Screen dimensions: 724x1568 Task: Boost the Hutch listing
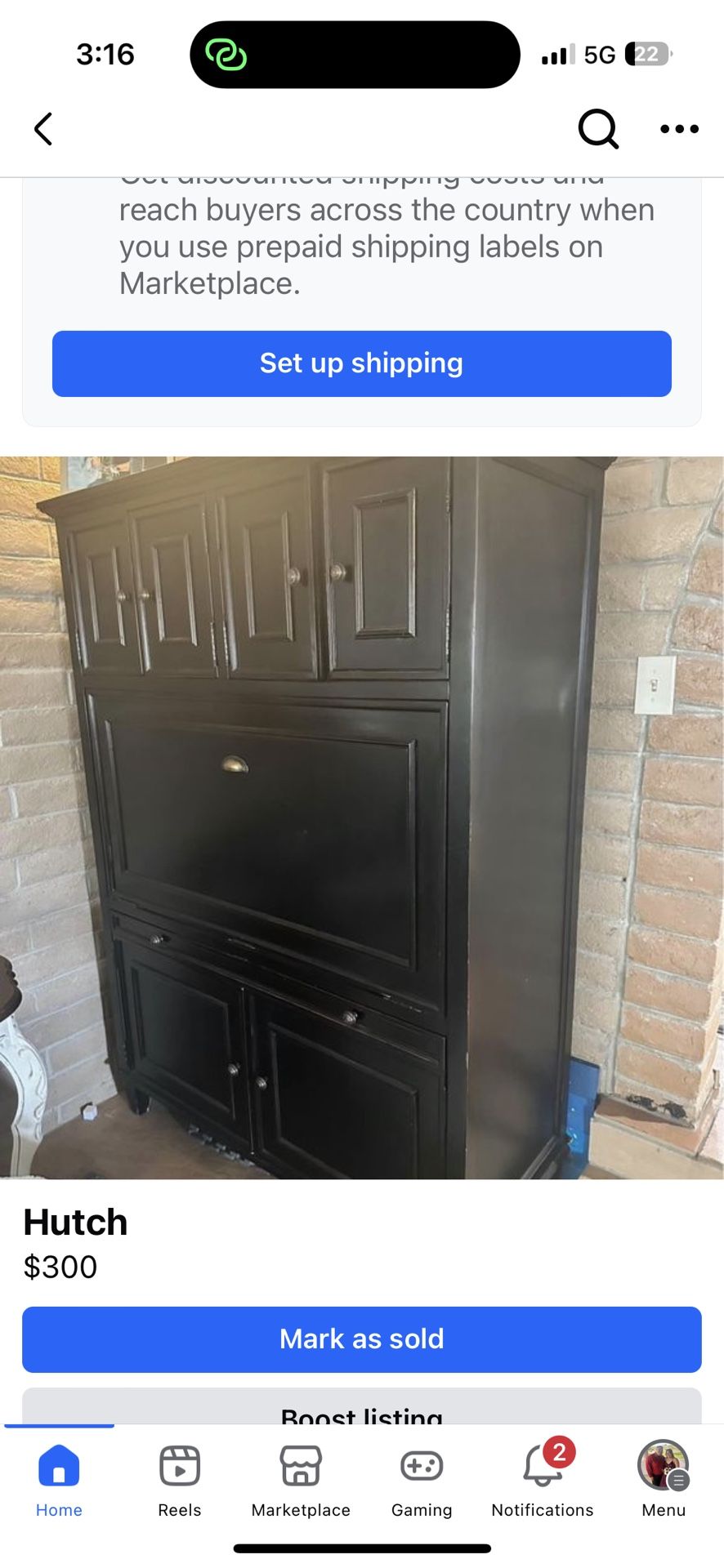(x=361, y=1410)
